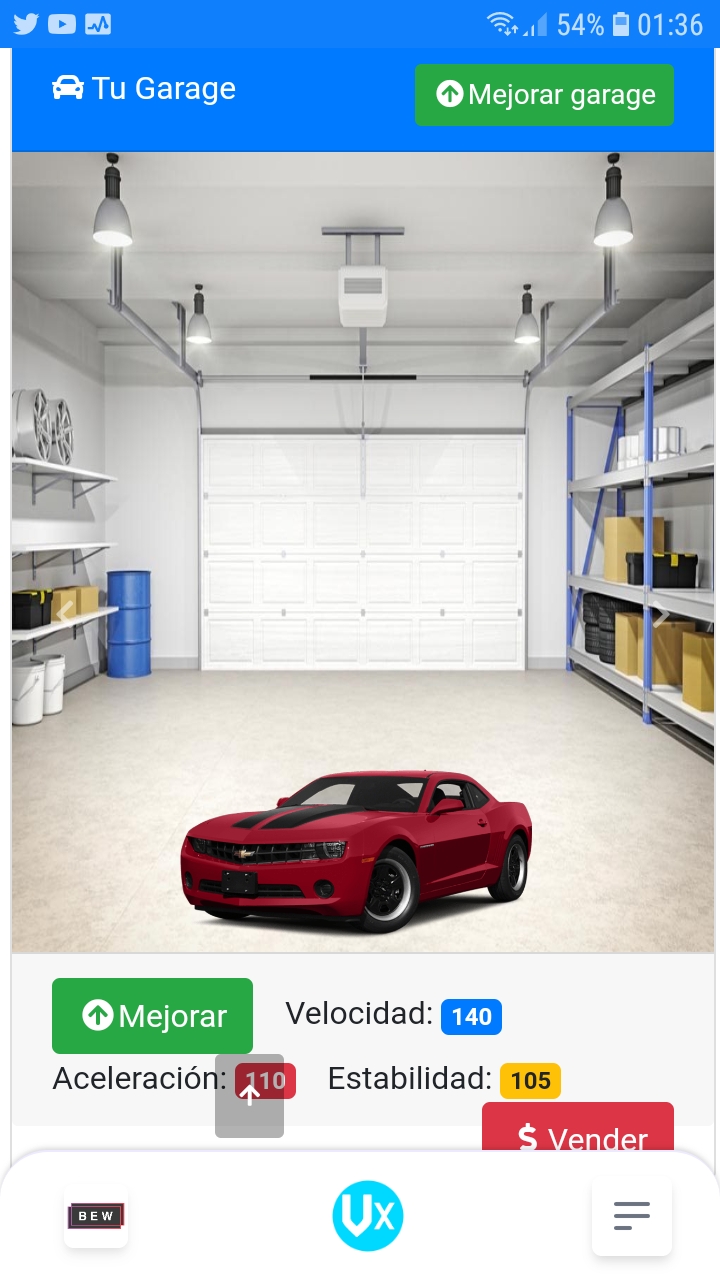
Task: Show the next car in carousel
Action: tap(661, 614)
